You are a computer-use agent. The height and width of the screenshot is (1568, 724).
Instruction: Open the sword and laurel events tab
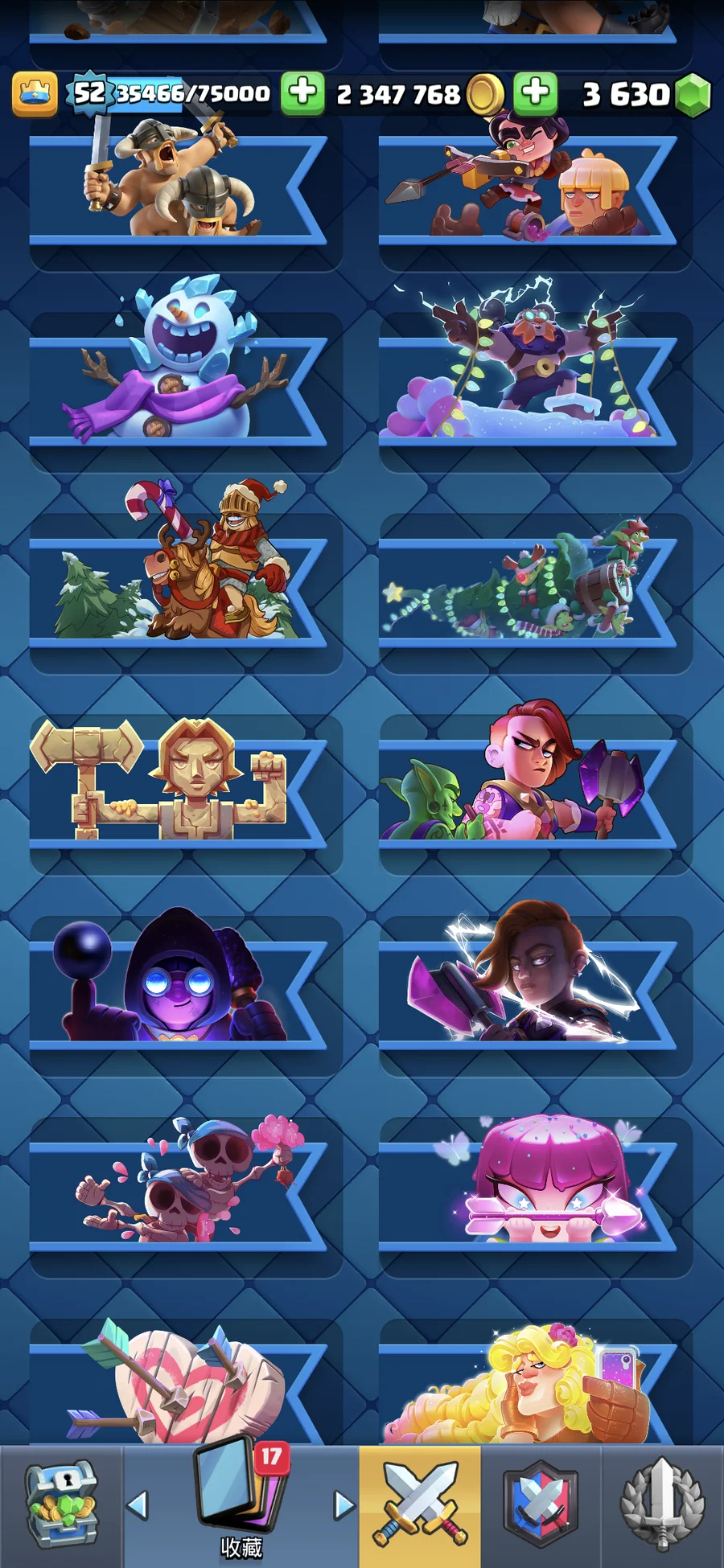click(x=662, y=1505)
